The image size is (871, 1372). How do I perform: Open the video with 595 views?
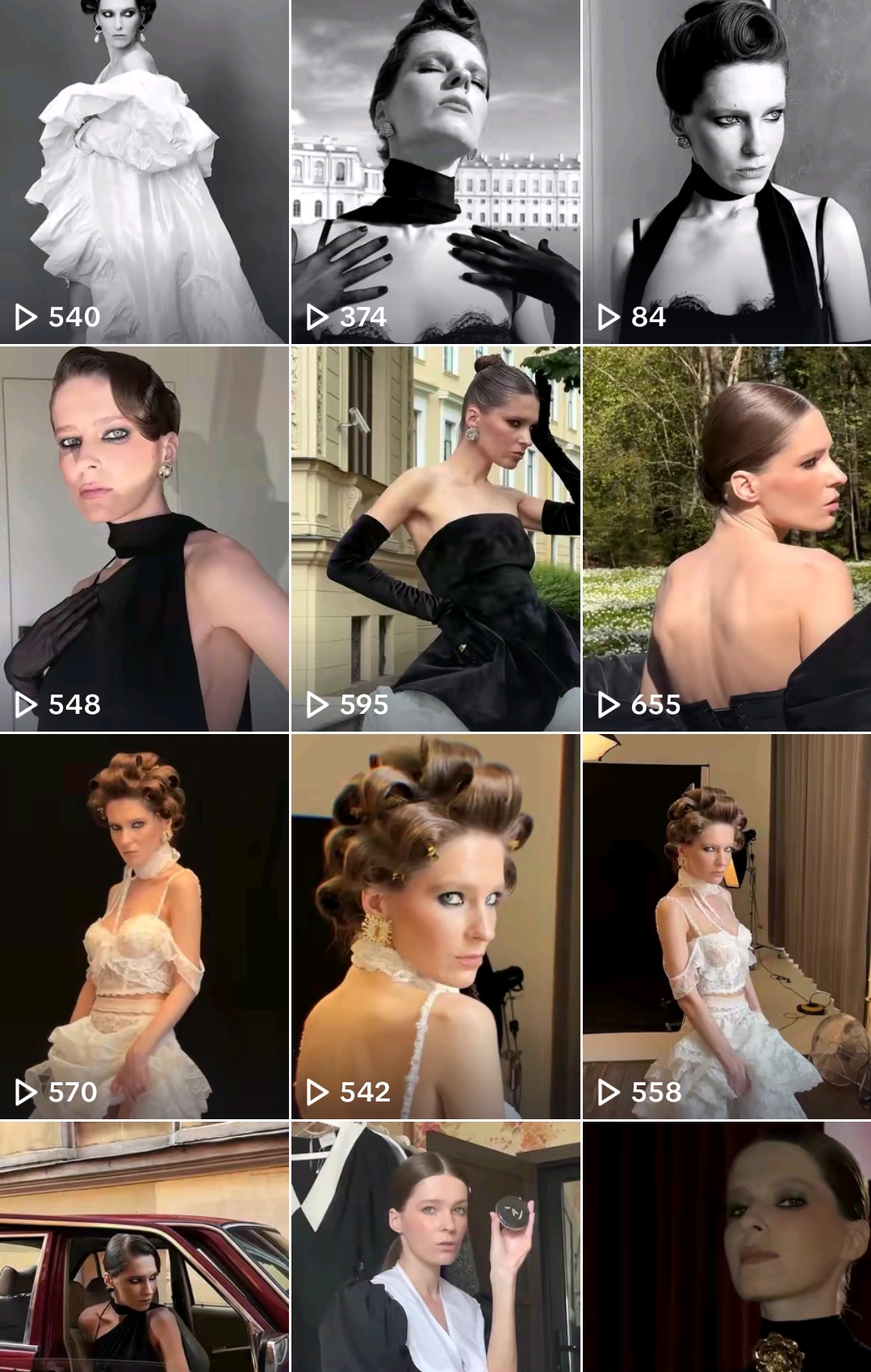[435, 539]
